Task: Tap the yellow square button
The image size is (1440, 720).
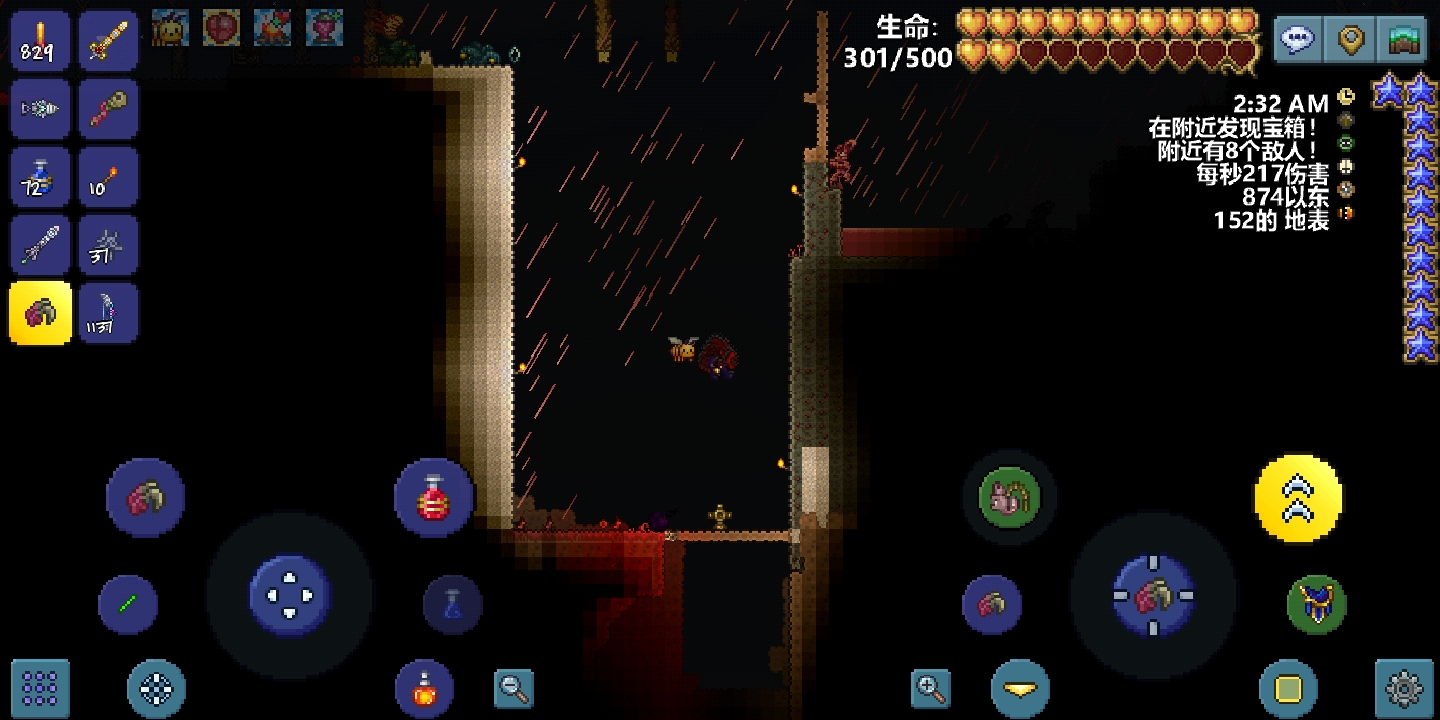Action: [1288, 688]
